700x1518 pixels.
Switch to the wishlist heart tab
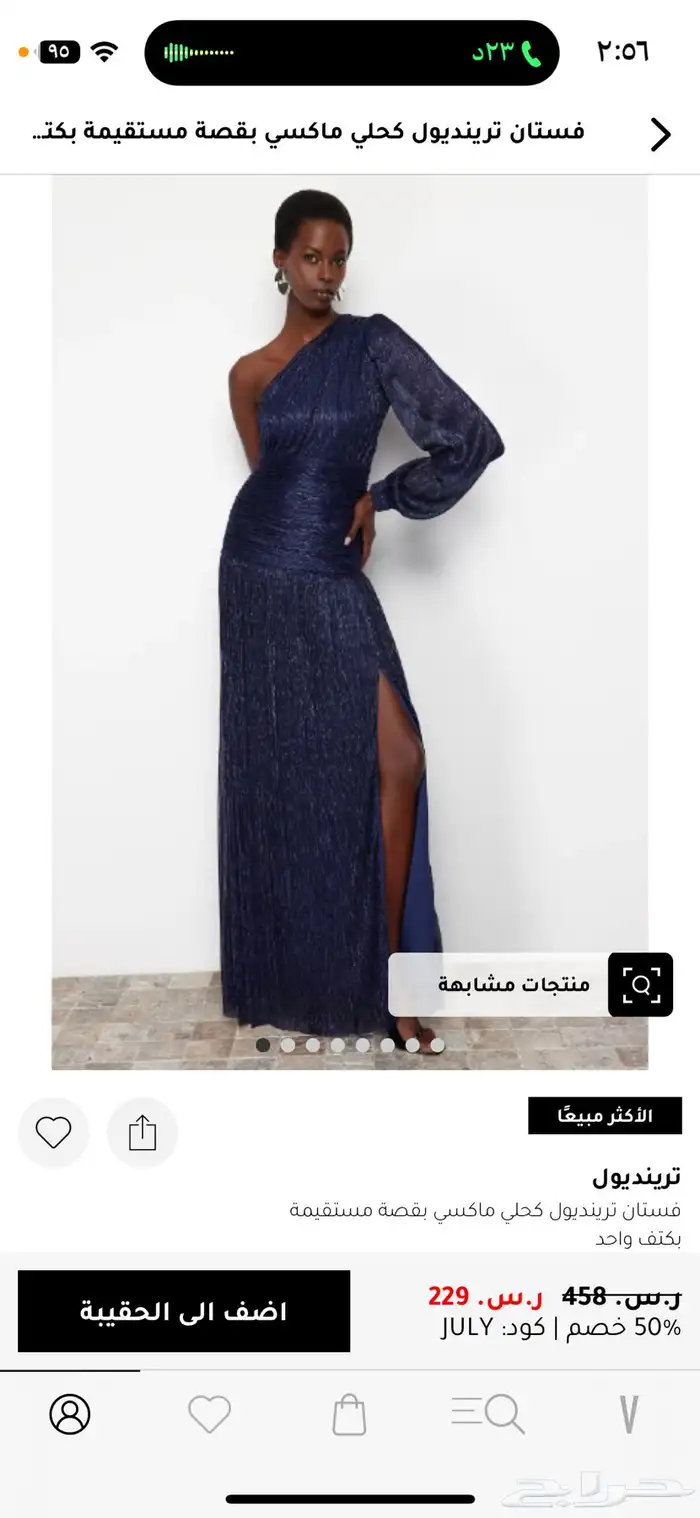click(x=209, y=1414)
